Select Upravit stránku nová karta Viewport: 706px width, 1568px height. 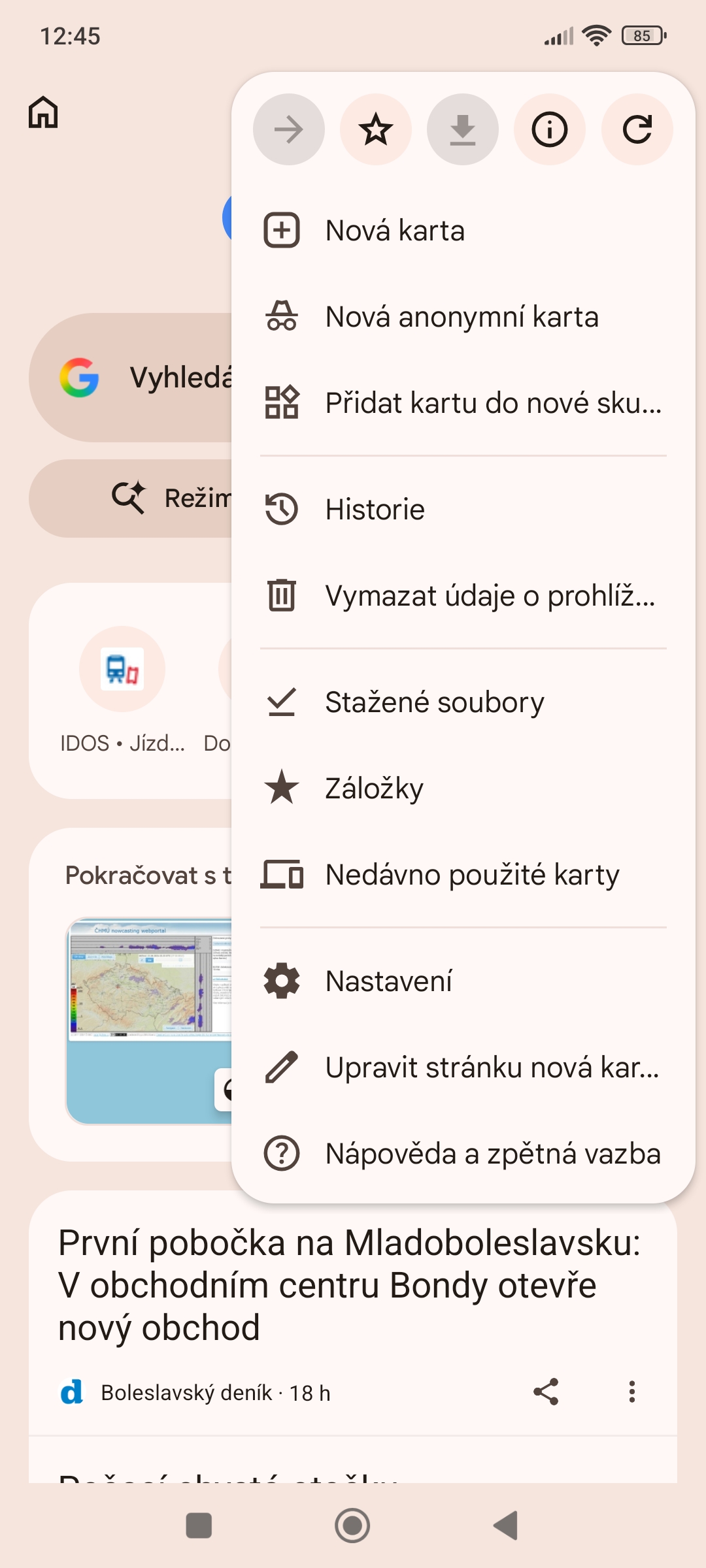[x=463, y=1068]
